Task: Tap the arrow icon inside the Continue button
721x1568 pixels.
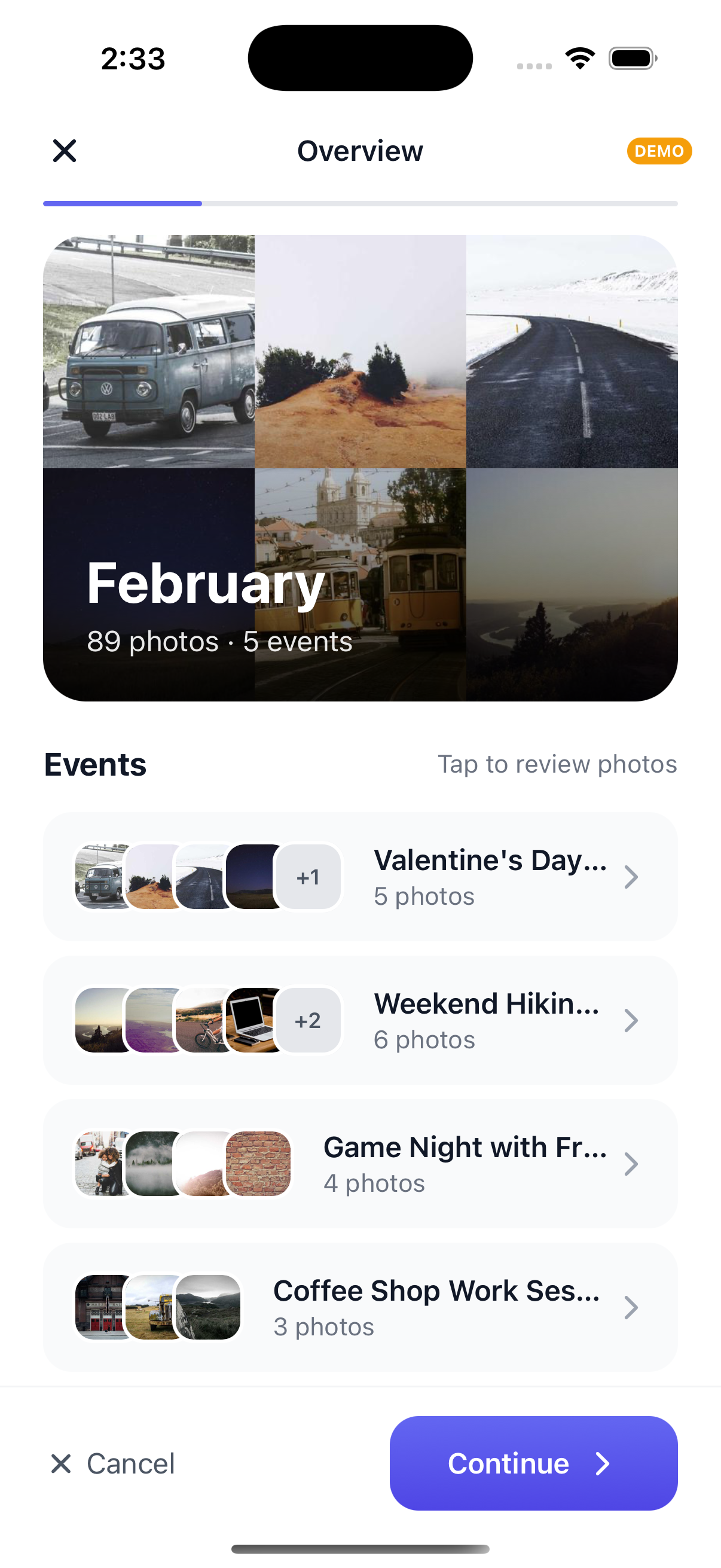Action: click(601, 1463)
